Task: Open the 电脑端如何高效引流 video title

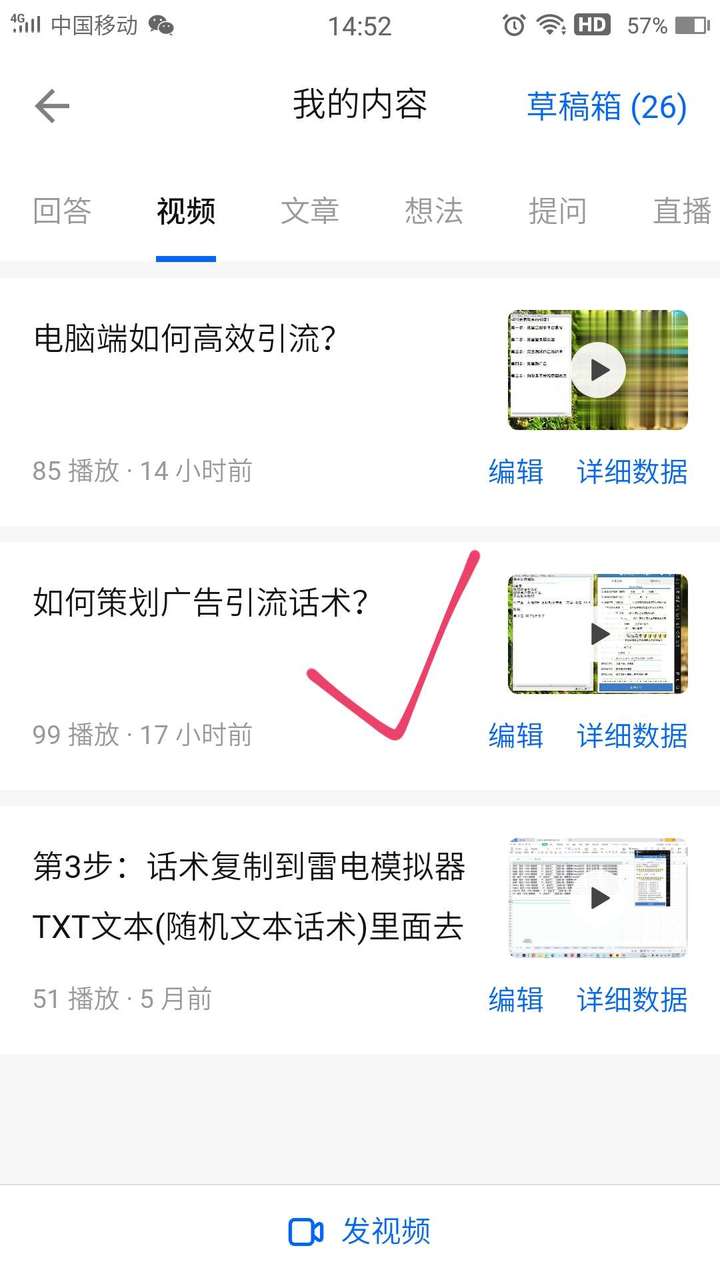Action: point(185,340)
